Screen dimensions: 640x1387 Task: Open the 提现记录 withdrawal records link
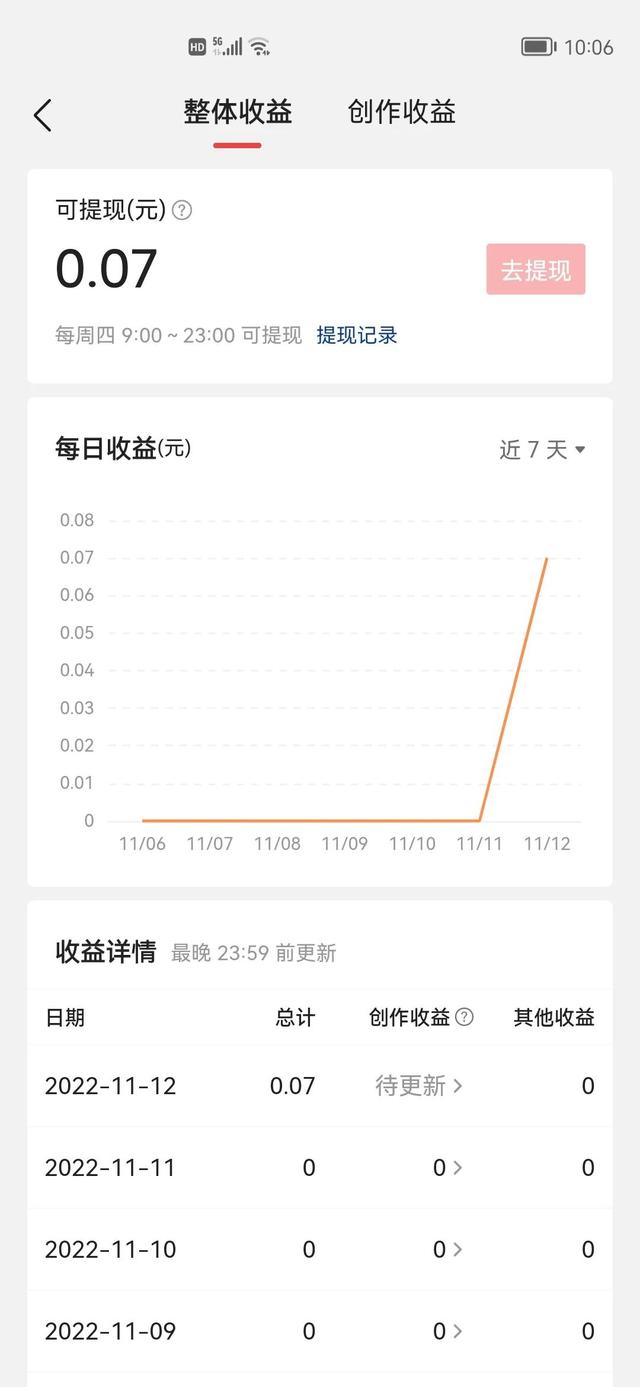(357, 335)
